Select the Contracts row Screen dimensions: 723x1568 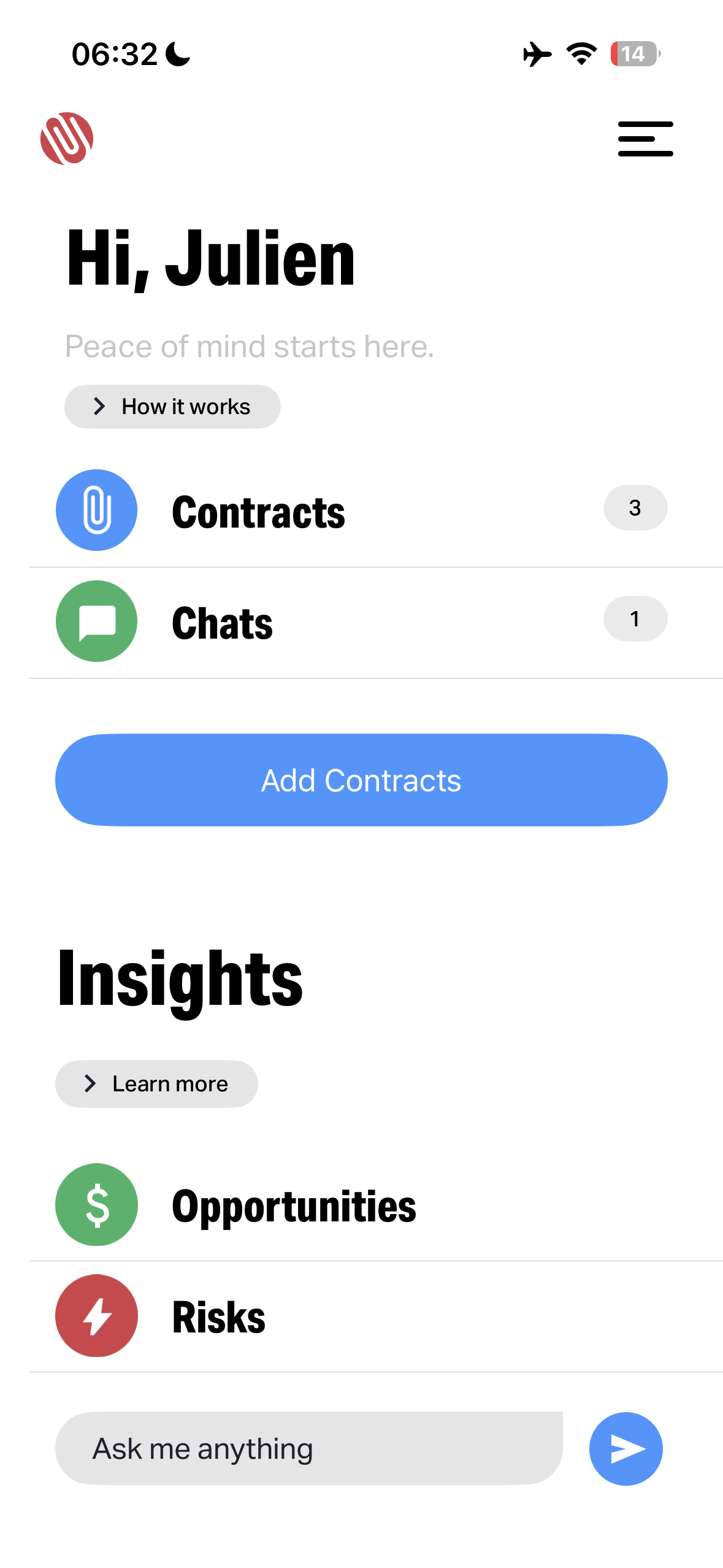[258, 510]
